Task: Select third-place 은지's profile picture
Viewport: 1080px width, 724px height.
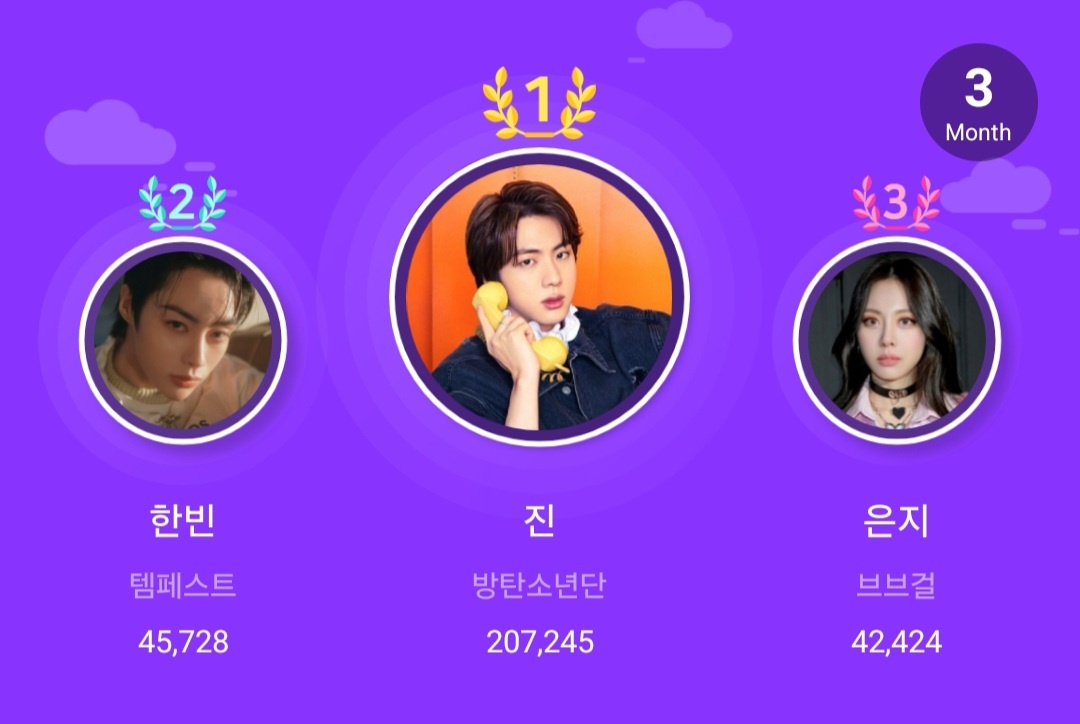Action: [897, 338]
